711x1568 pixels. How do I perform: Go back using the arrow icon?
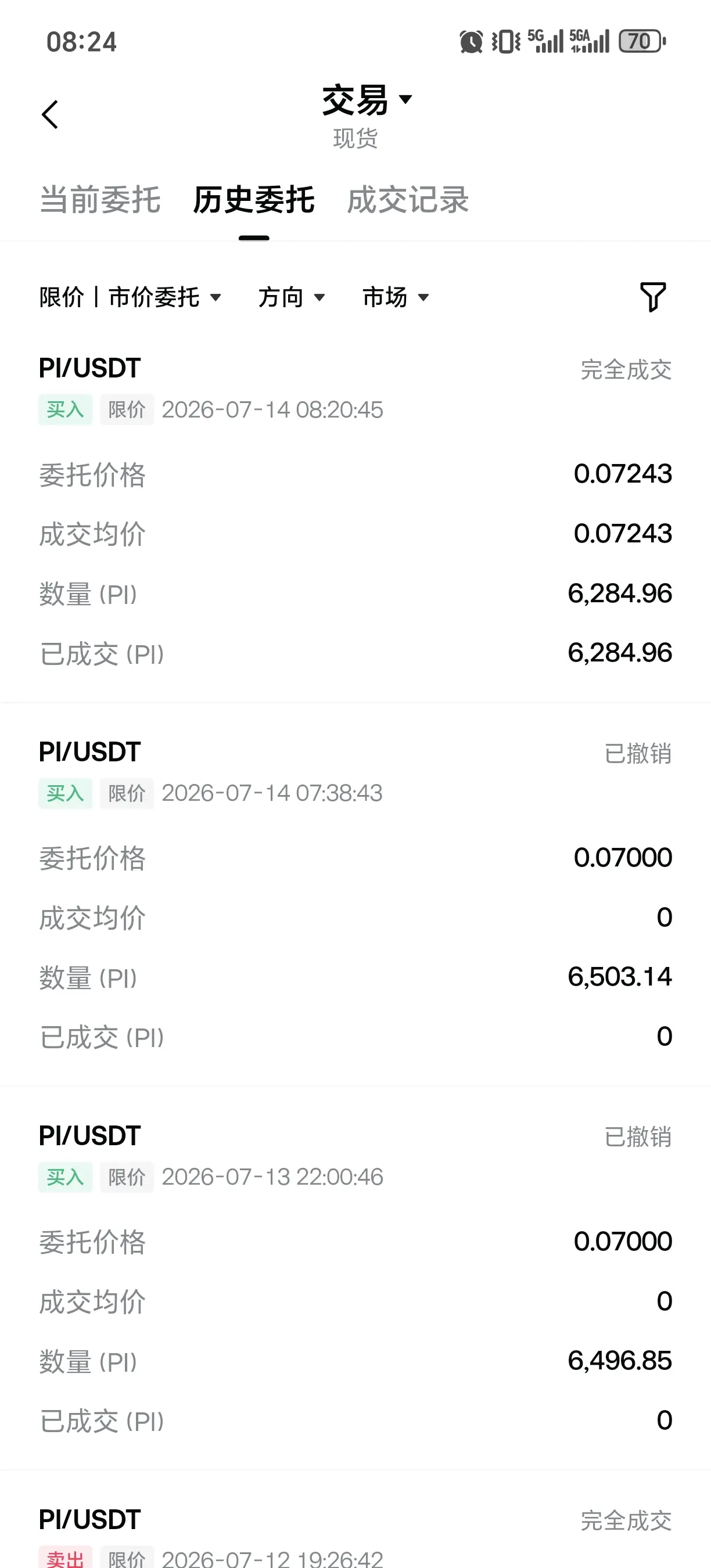pos(50,114)
